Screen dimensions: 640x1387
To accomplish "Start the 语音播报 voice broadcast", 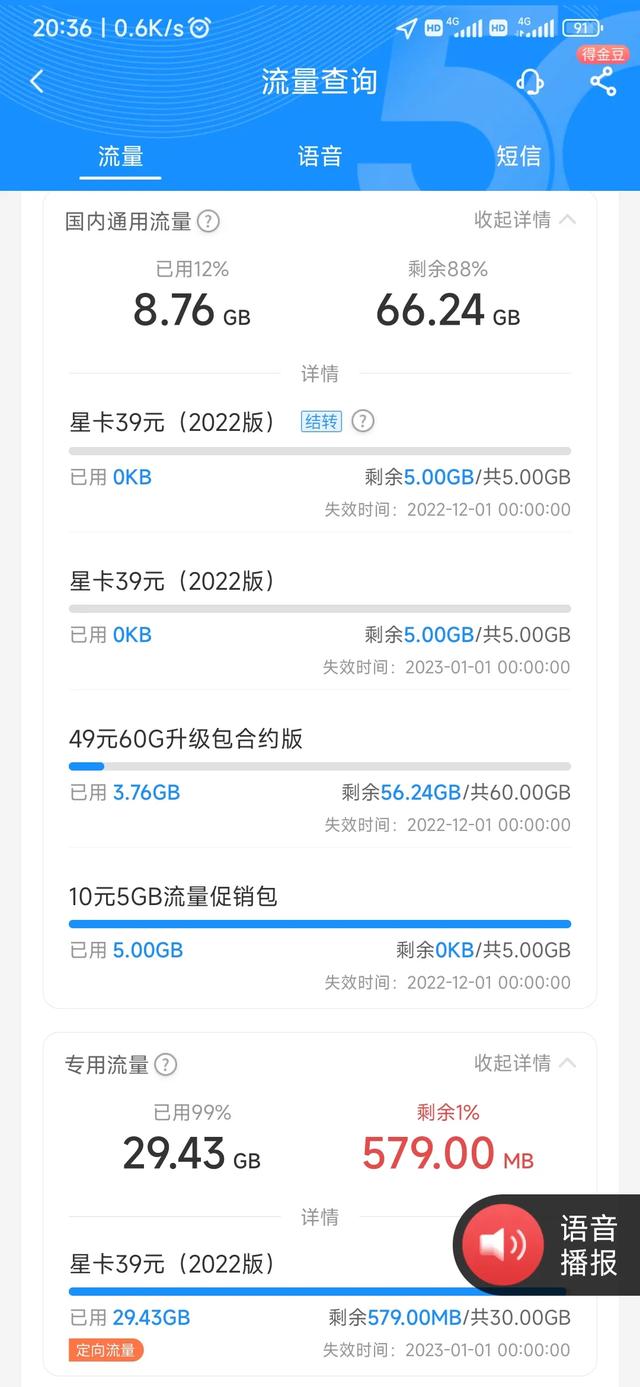I will coord(548,1245).
